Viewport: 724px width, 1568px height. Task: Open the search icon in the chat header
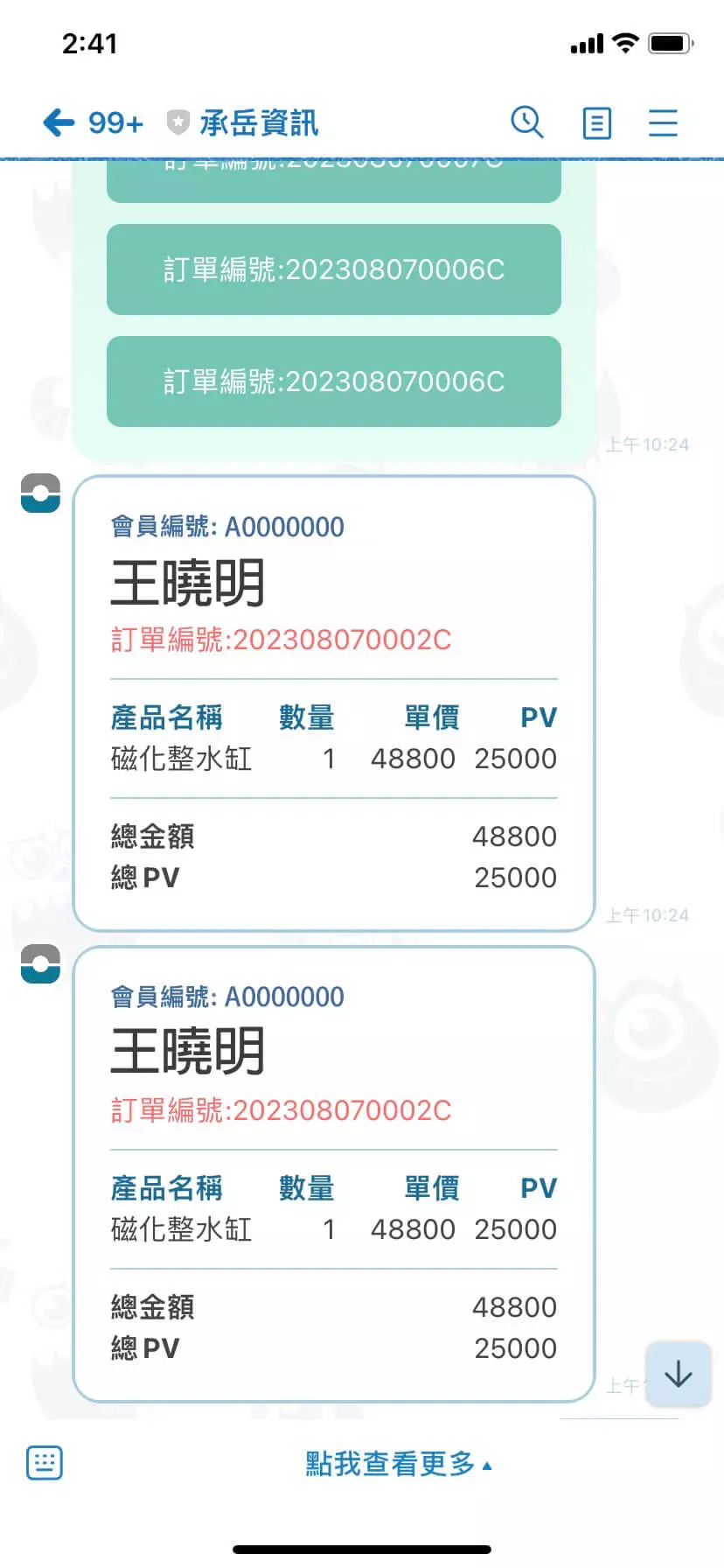(x=527, y=122)
